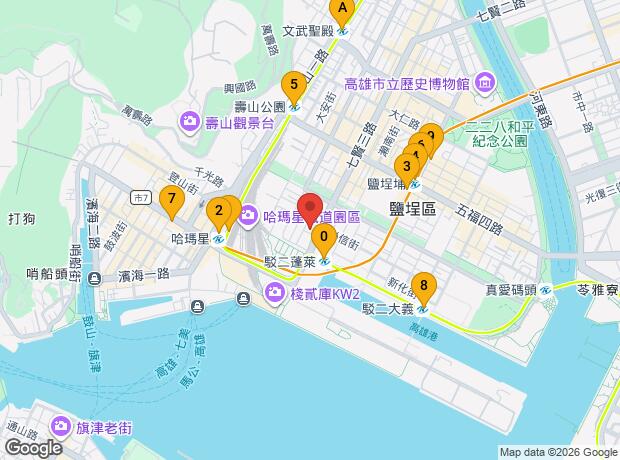Select orange marker A at 文武聖殿
The width and height of the screenshot is (620, 460).
click(343, 11)
